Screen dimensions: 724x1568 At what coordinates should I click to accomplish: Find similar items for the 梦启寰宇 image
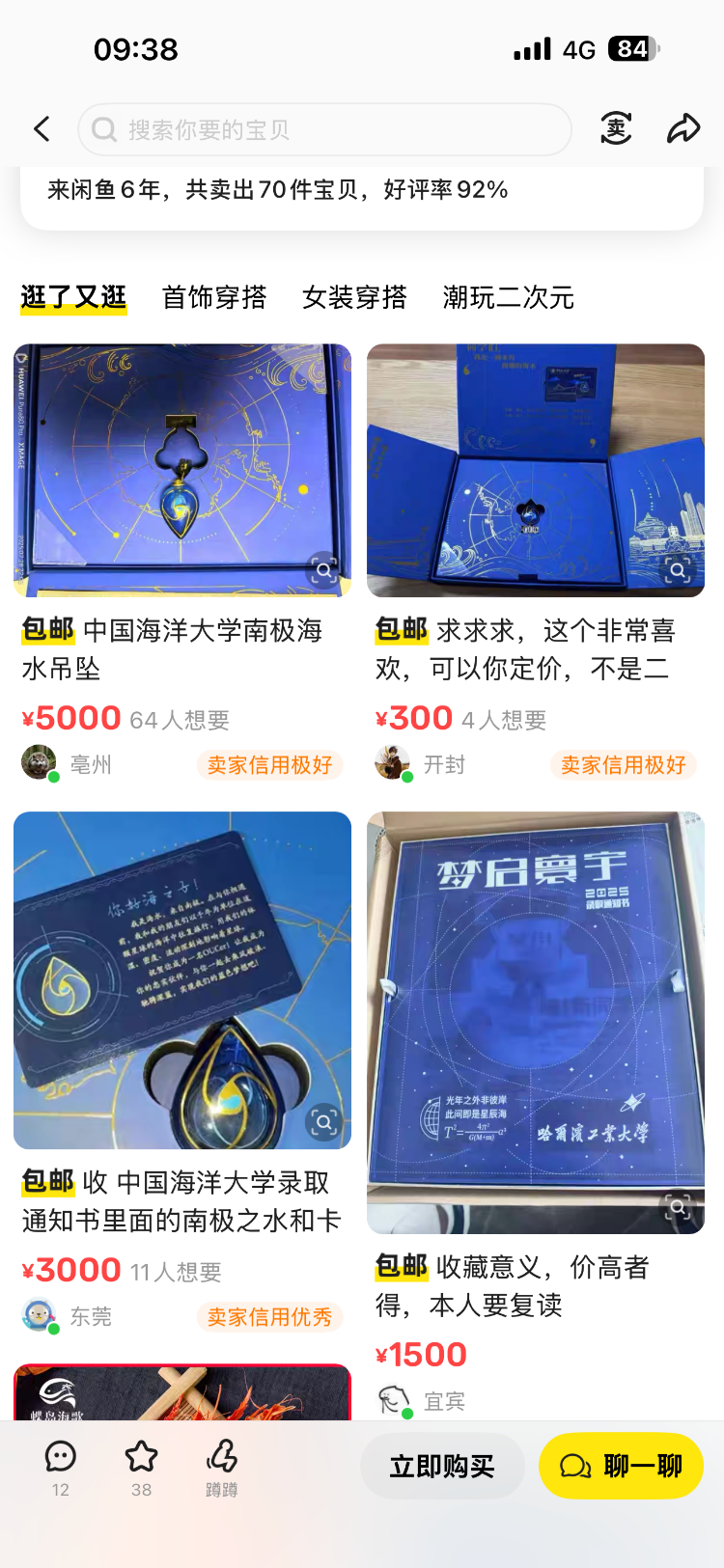coord(678,1206)
